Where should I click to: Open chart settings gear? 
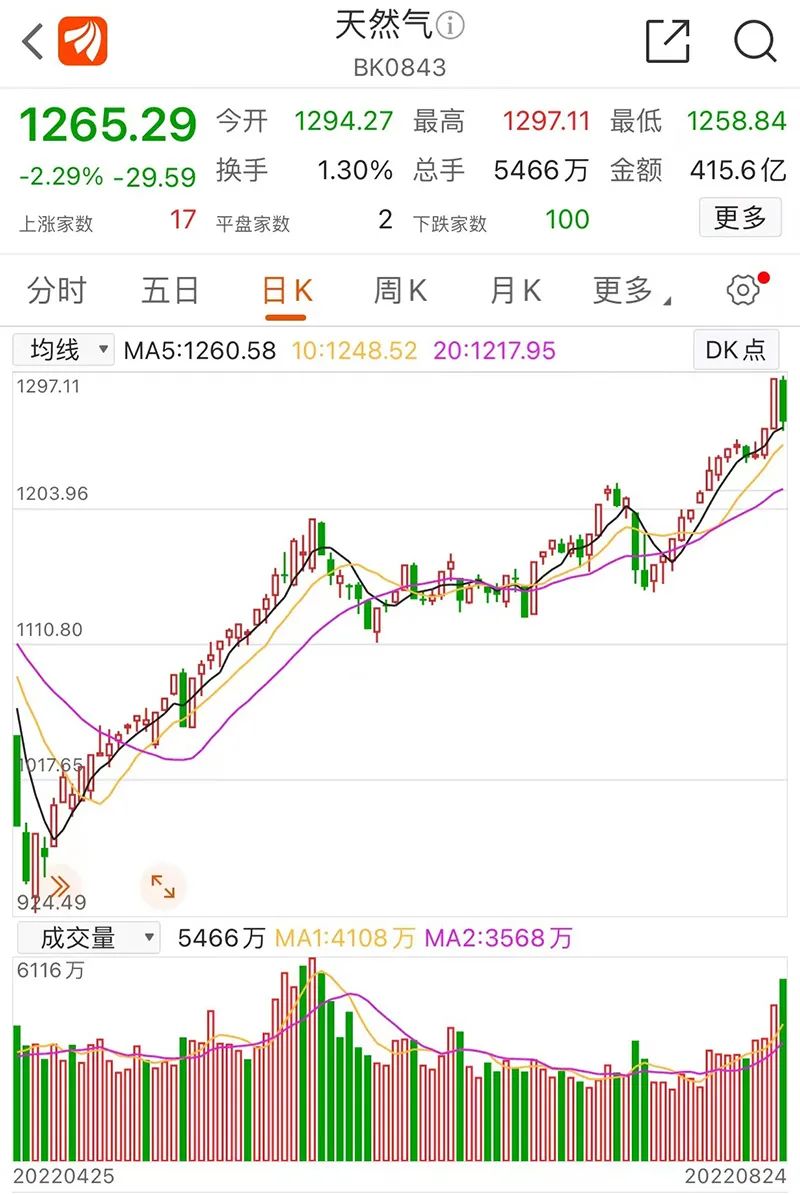pyautogui.click(x=742, y=291)
